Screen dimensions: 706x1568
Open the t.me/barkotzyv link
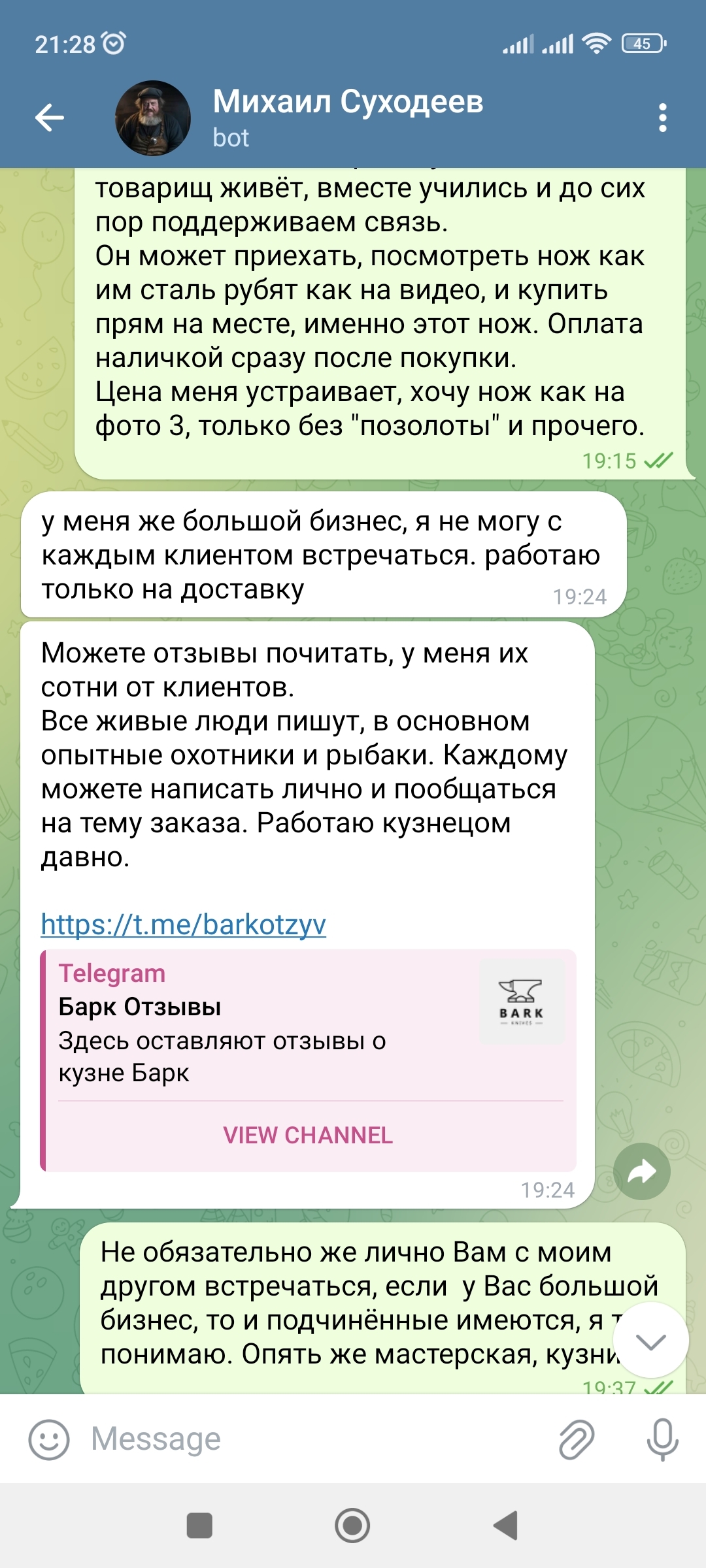183,924
